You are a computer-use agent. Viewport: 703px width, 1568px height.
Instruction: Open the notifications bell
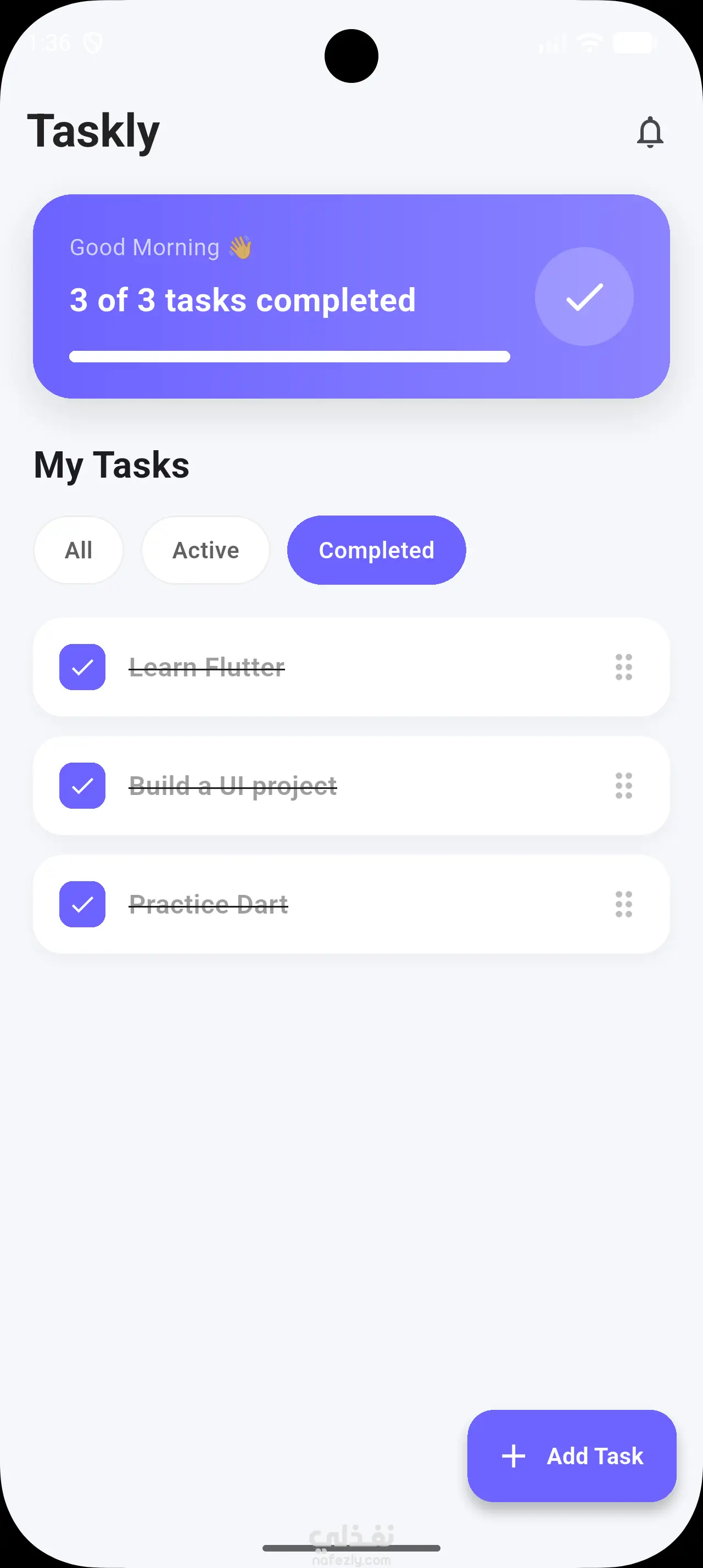(649, 131)
